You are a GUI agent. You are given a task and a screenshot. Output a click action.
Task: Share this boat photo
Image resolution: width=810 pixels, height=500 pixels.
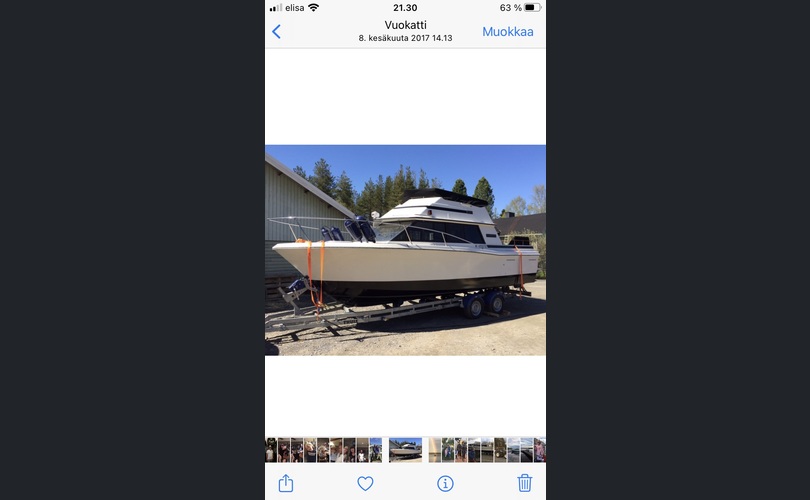[x=286, y=483]
